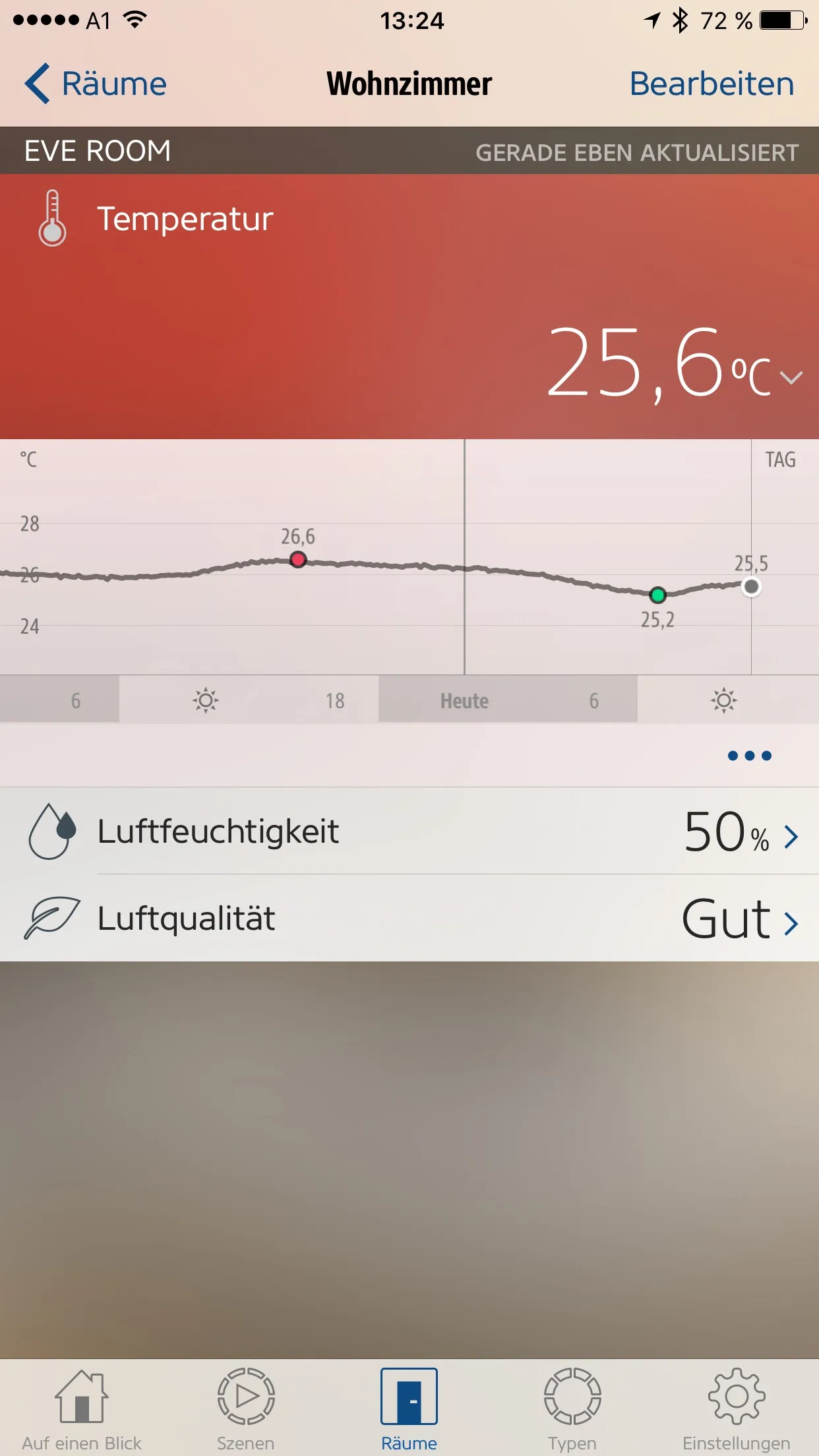Collapse the temperature chevron

pyautogui.click(x=791, y=377)
